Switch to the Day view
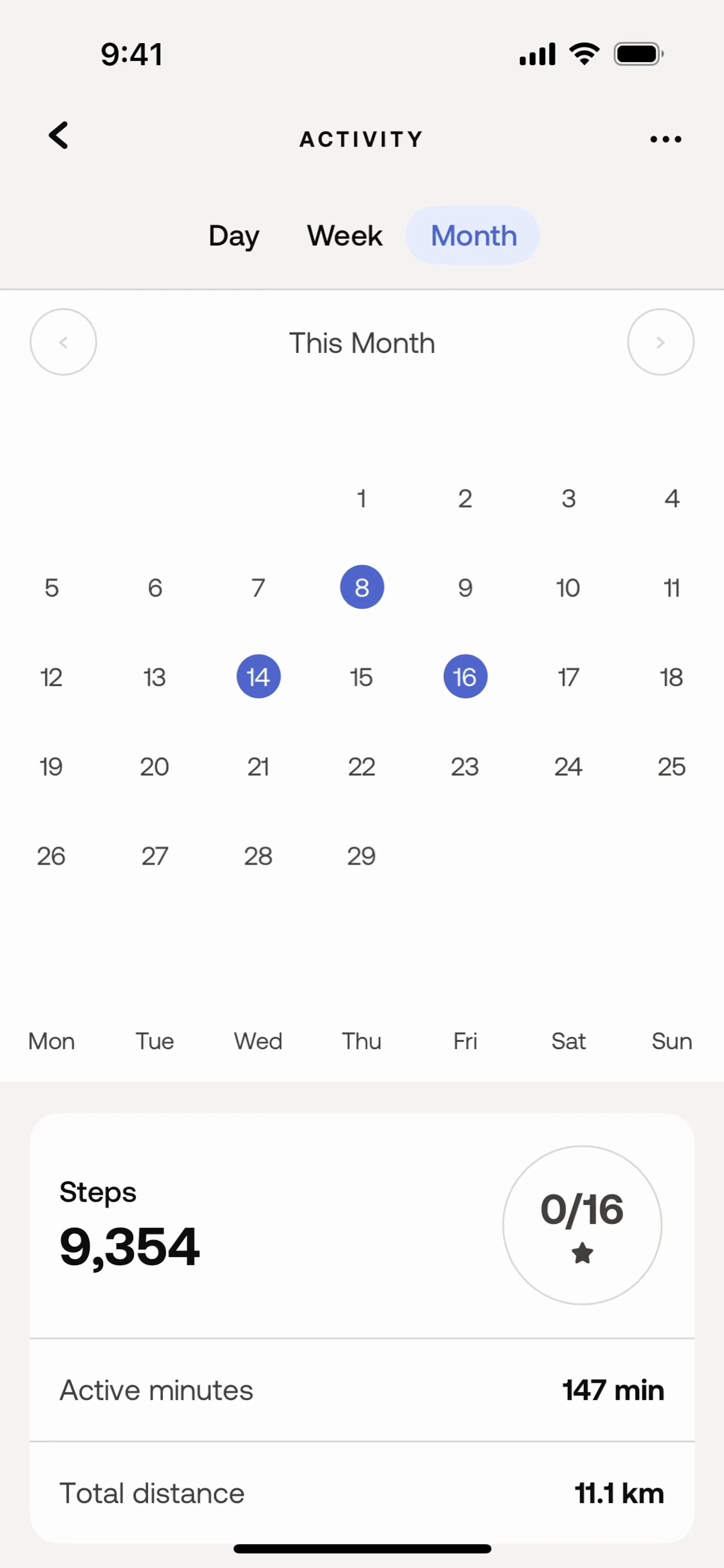This screenshot has width=724, height=1568. 234,236
